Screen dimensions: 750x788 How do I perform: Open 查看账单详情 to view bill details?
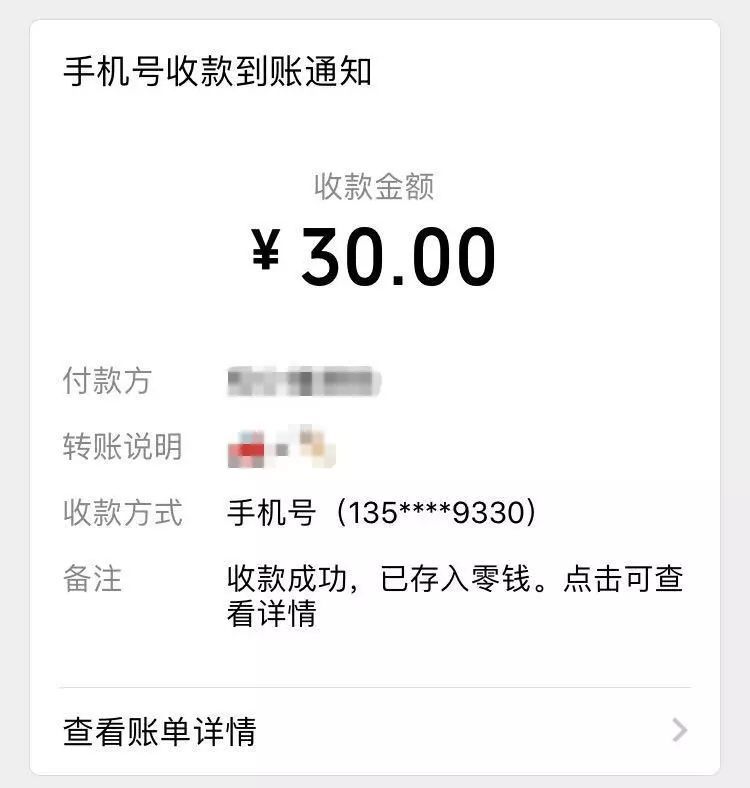coord(160,733)
